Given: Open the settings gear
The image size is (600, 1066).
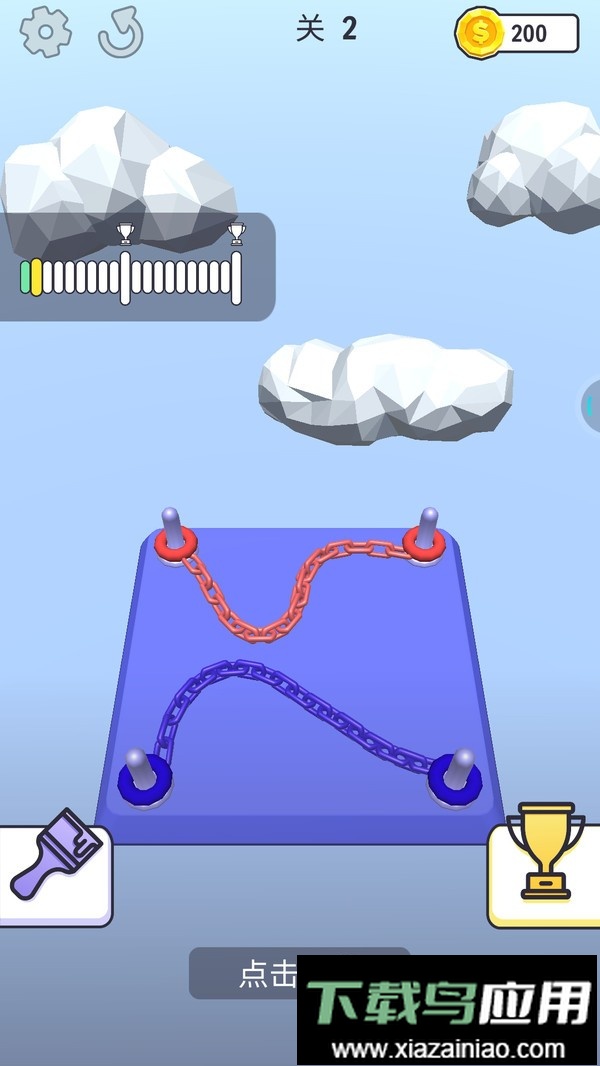Looking at the screenshot, I should coord(46,31).
